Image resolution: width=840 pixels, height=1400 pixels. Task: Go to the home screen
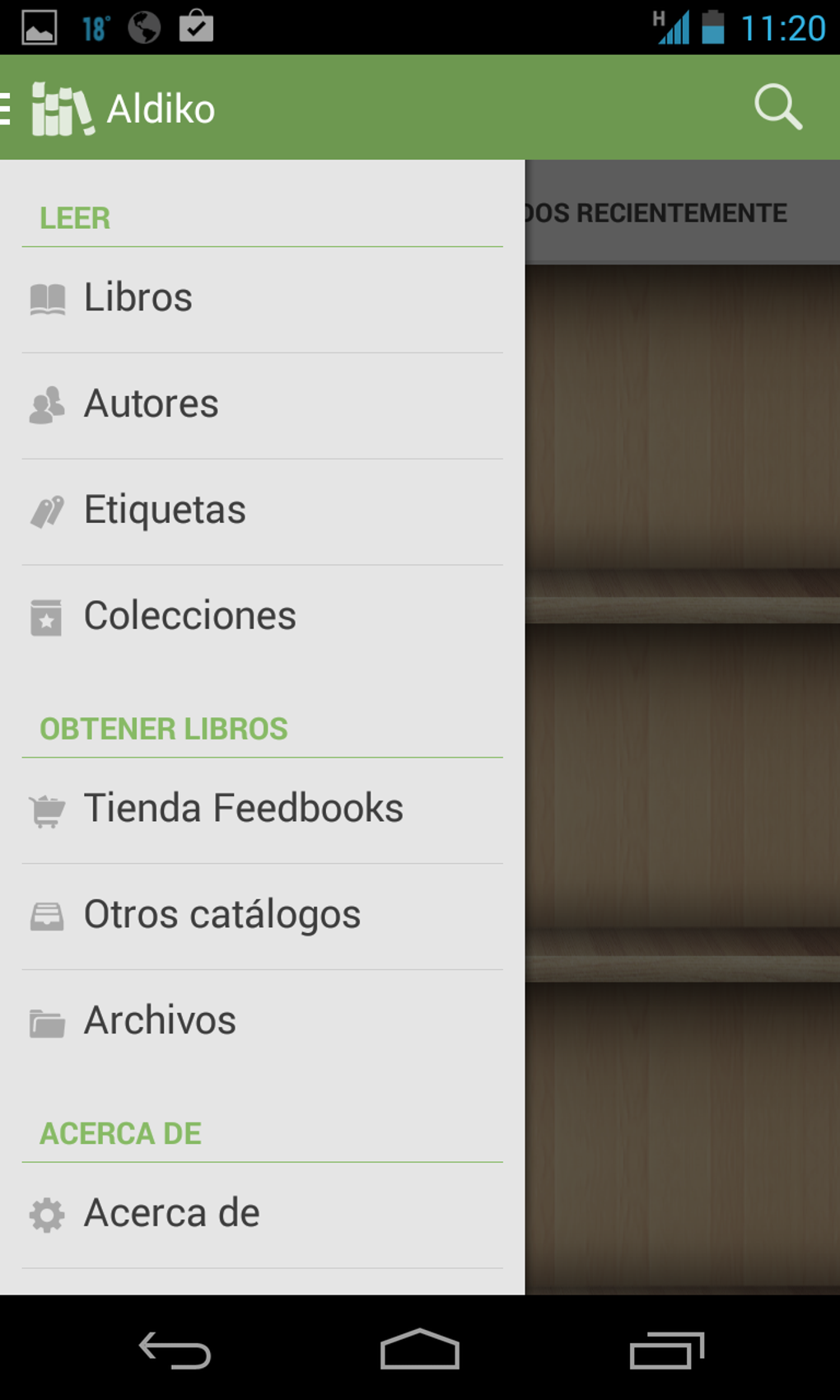click(x=420, y=1349)
